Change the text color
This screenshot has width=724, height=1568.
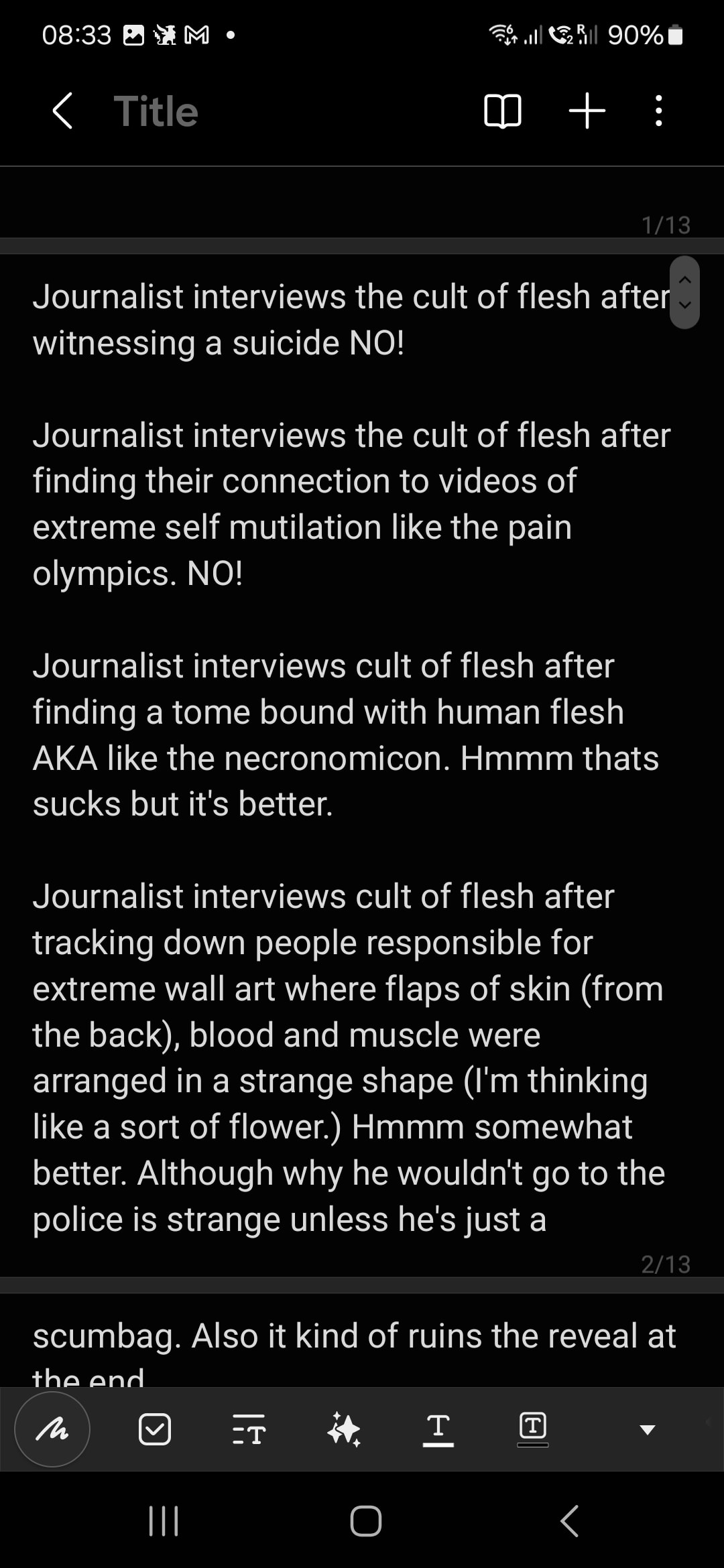coord(438,1429)
